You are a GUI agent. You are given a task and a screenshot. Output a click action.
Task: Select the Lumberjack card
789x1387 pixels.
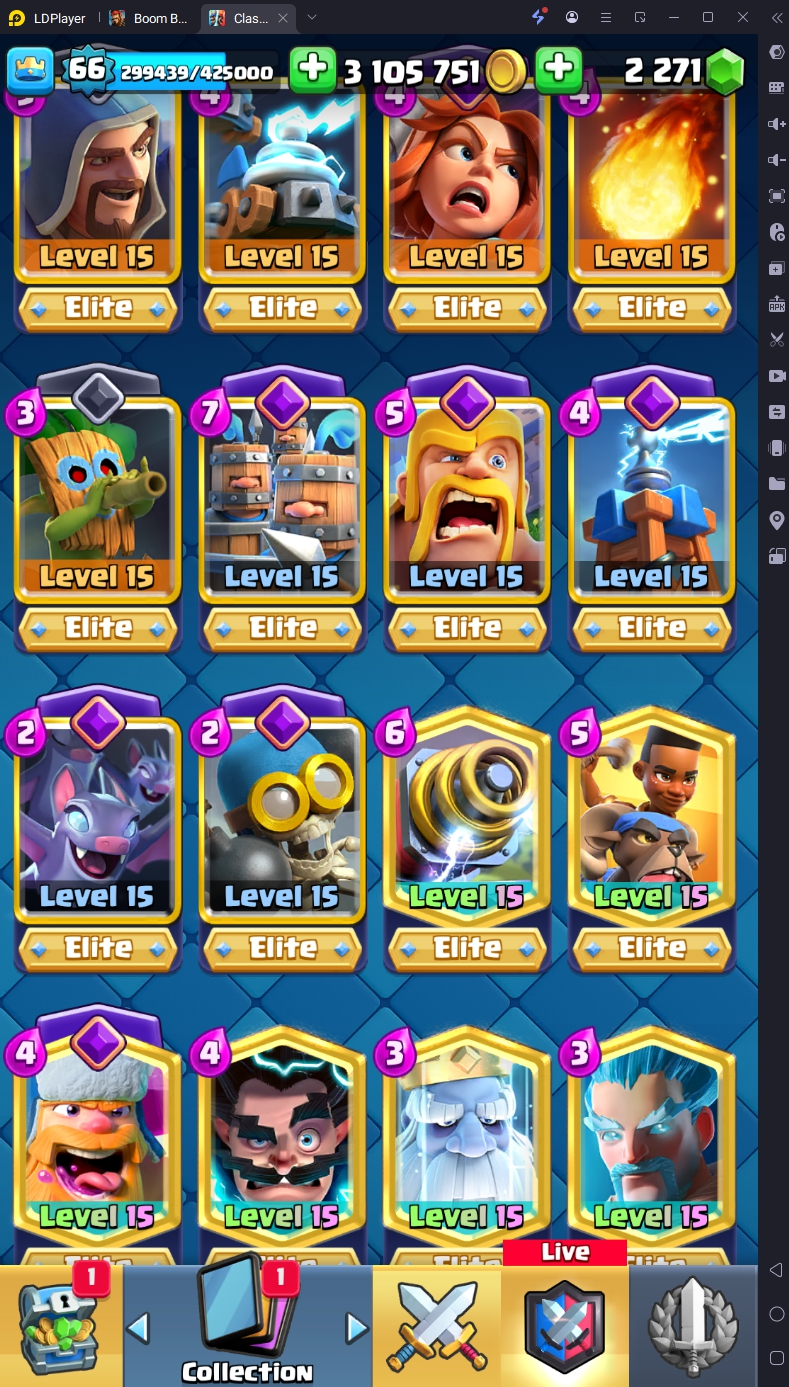97,1140
